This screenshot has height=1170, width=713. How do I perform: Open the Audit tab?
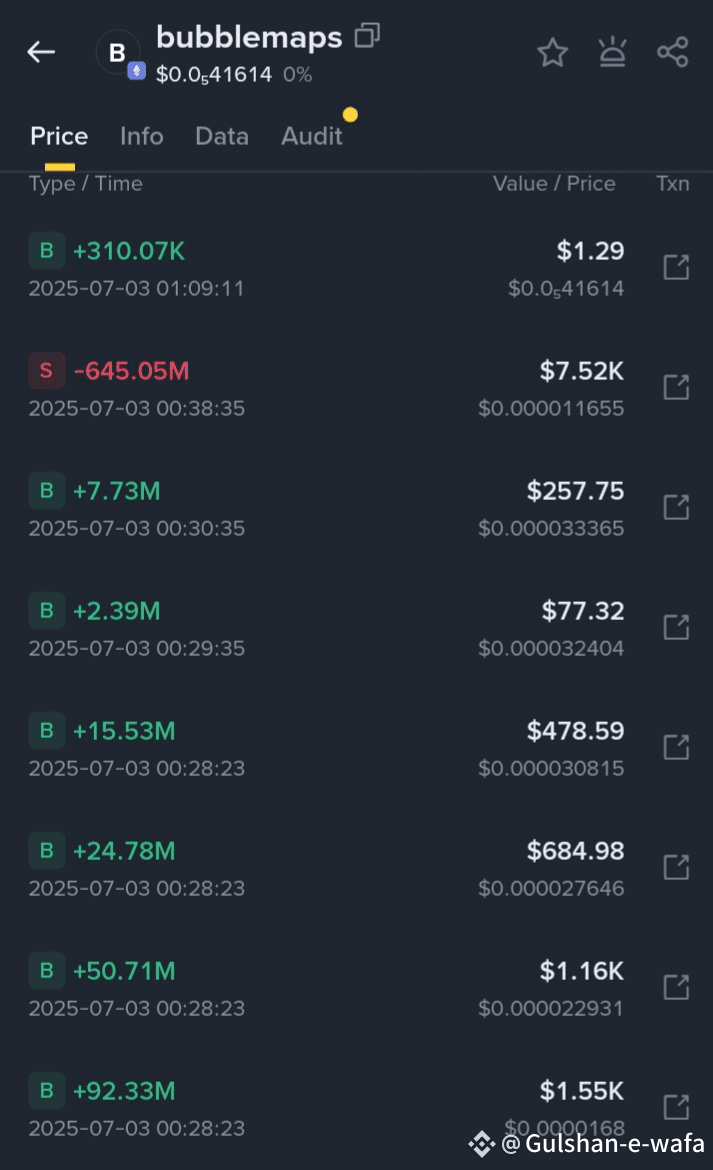[x=312, y=136]
